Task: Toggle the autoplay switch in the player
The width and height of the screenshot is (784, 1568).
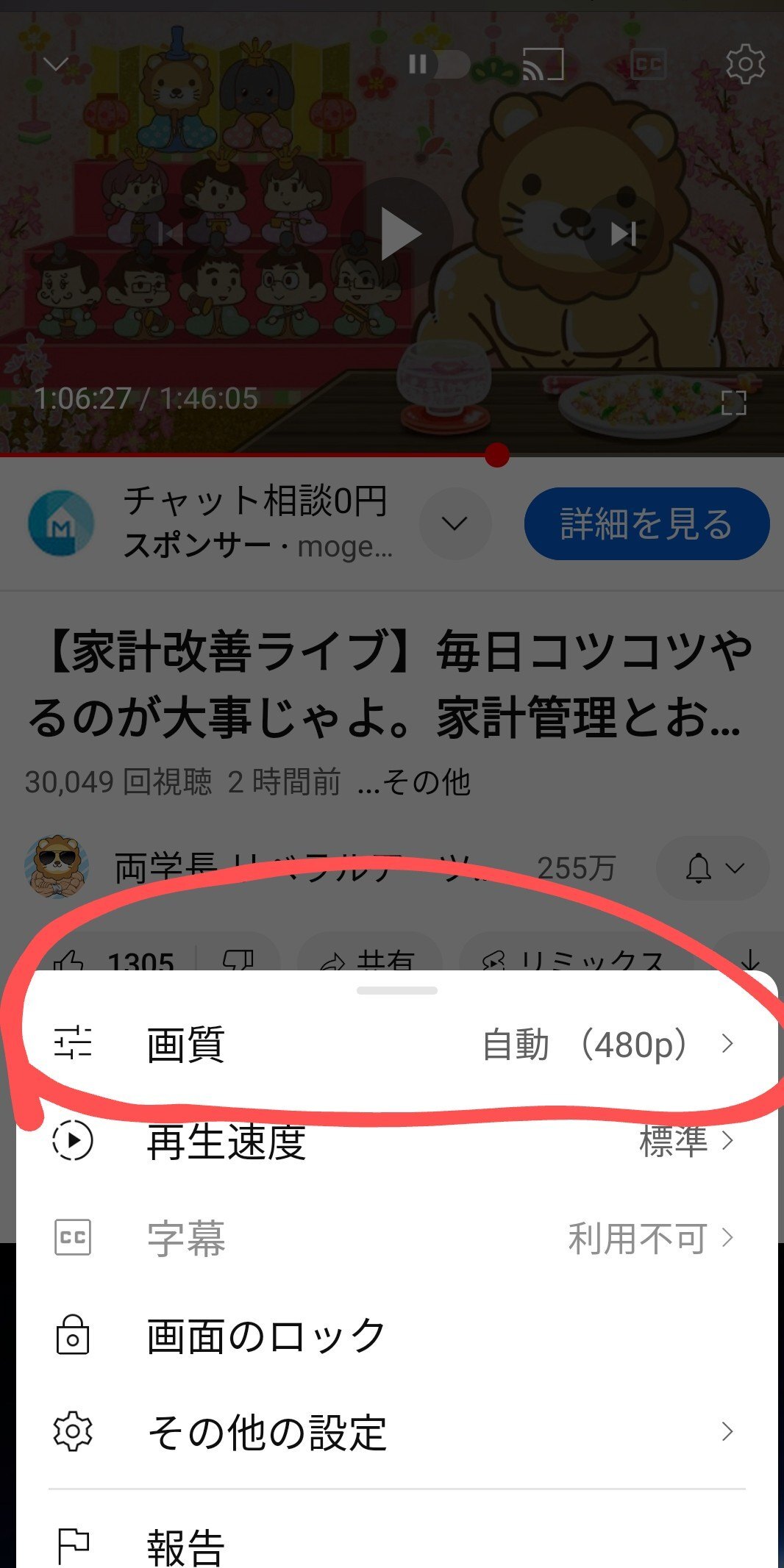Action: 438,65
